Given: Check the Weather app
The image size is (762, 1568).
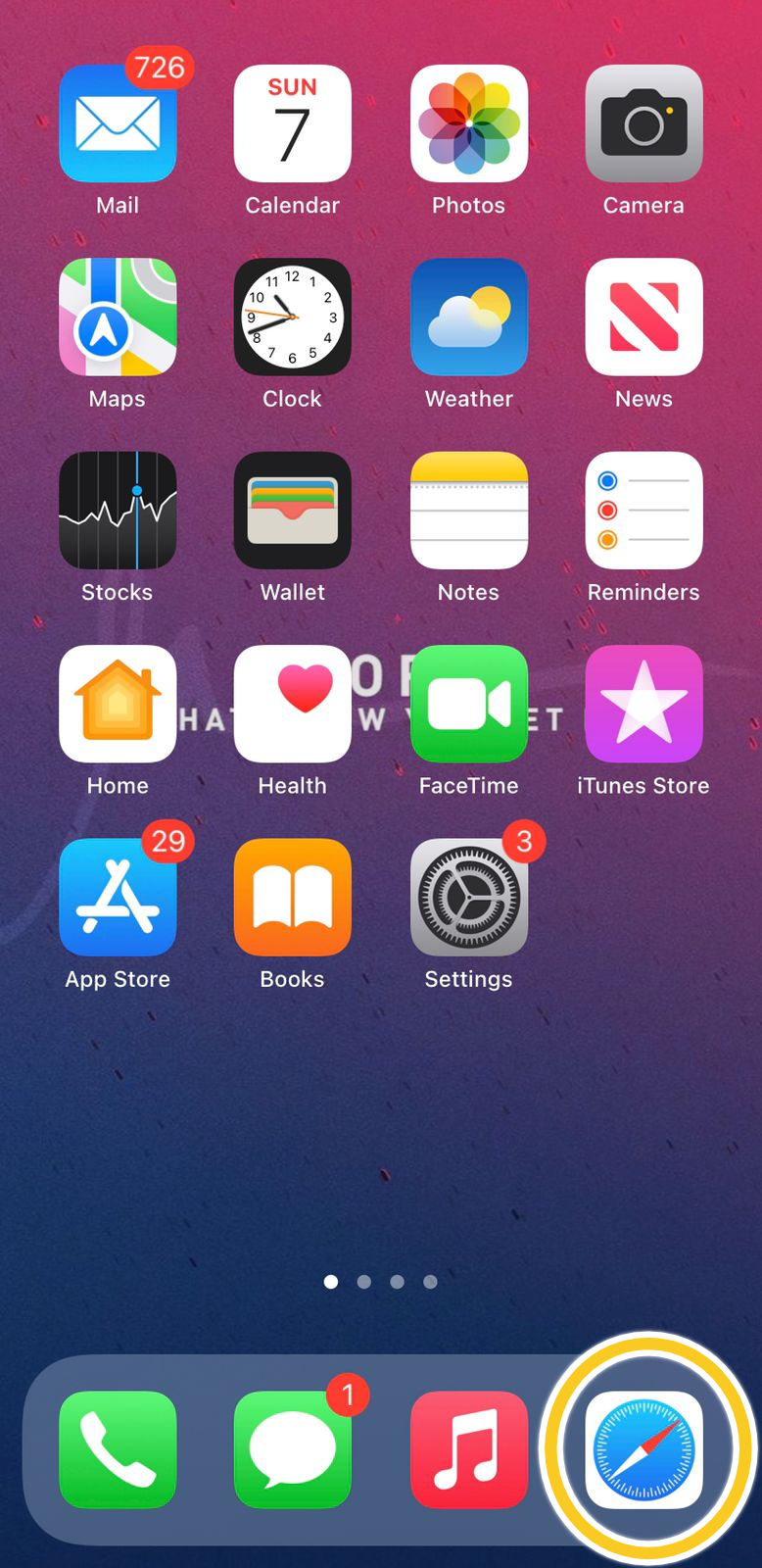Looking at the screenshot, I should [x=469, y=317].
